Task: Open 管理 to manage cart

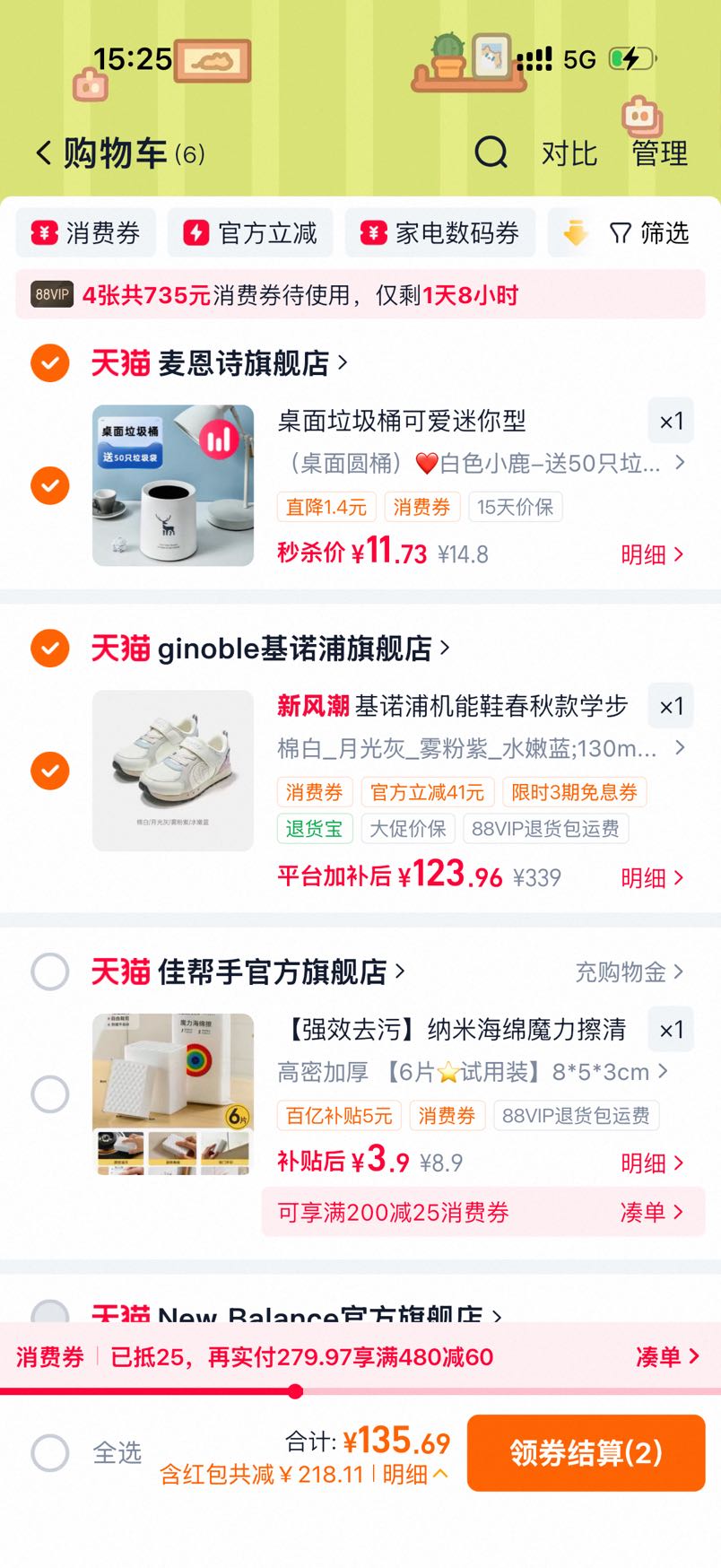Action: 659,153
